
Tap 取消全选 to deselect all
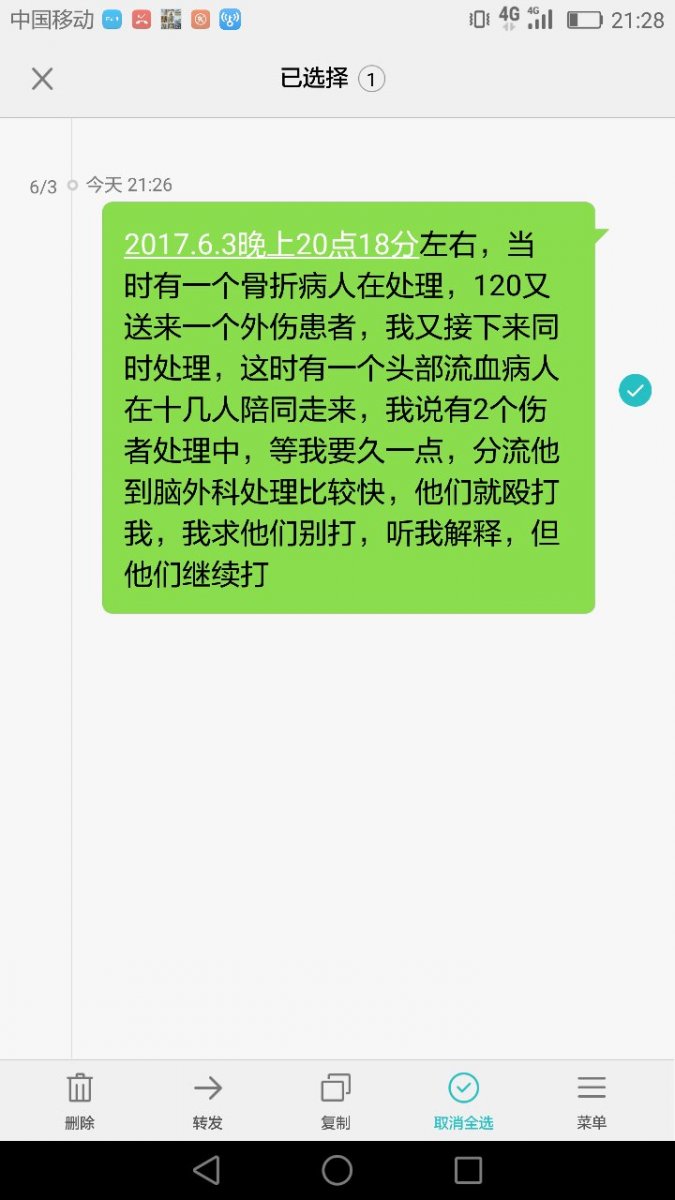(464, 1099)
